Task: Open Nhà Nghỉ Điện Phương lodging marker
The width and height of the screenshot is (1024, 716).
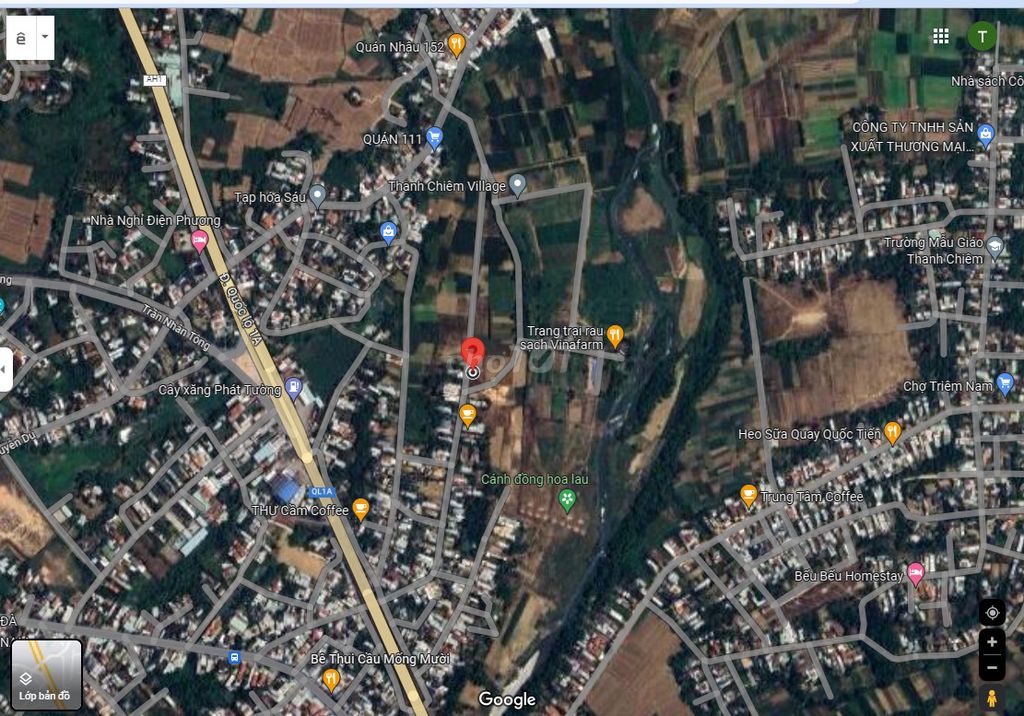Action: tap(200, 239)
